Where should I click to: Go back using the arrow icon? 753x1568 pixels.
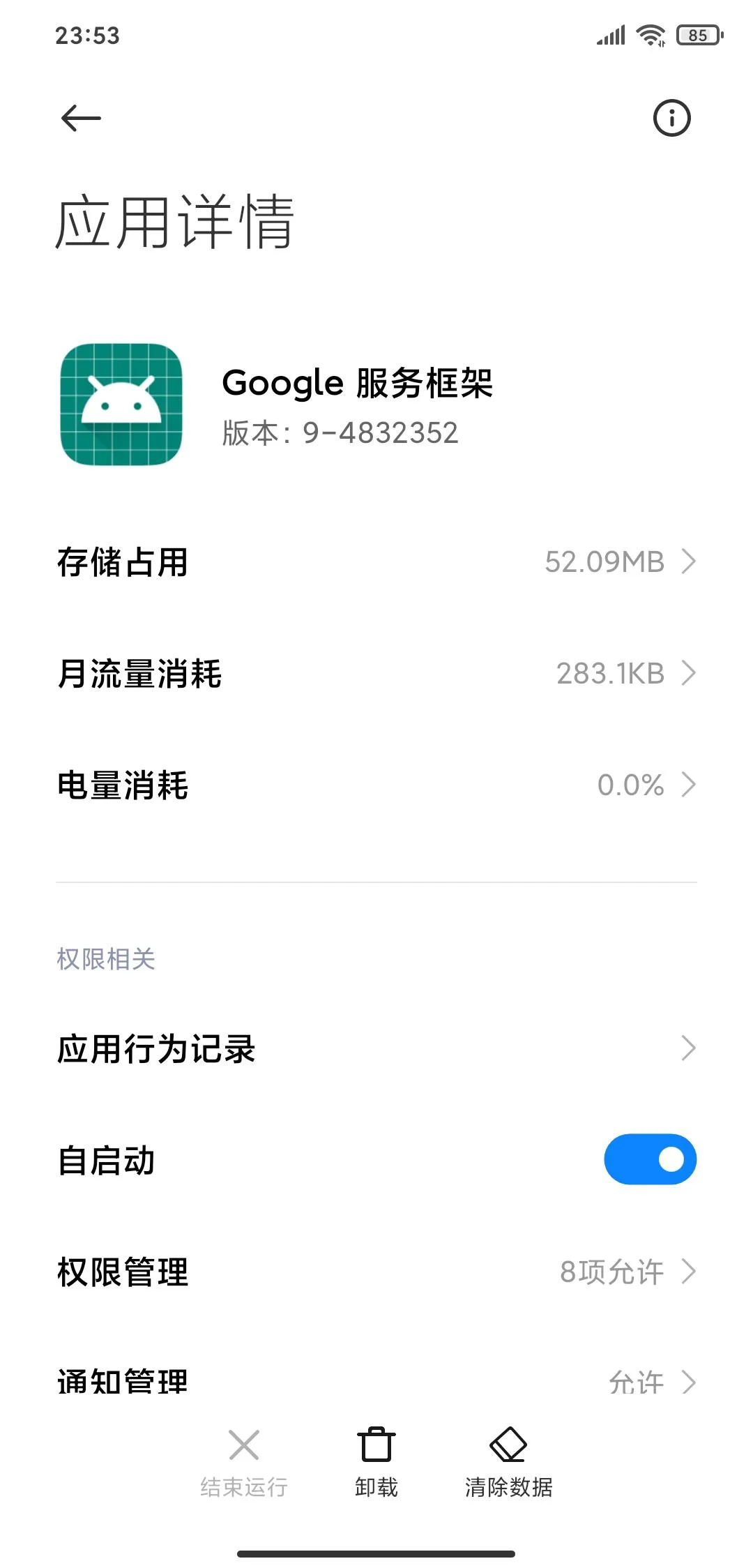pyautogui.click(x=81, y=118)
